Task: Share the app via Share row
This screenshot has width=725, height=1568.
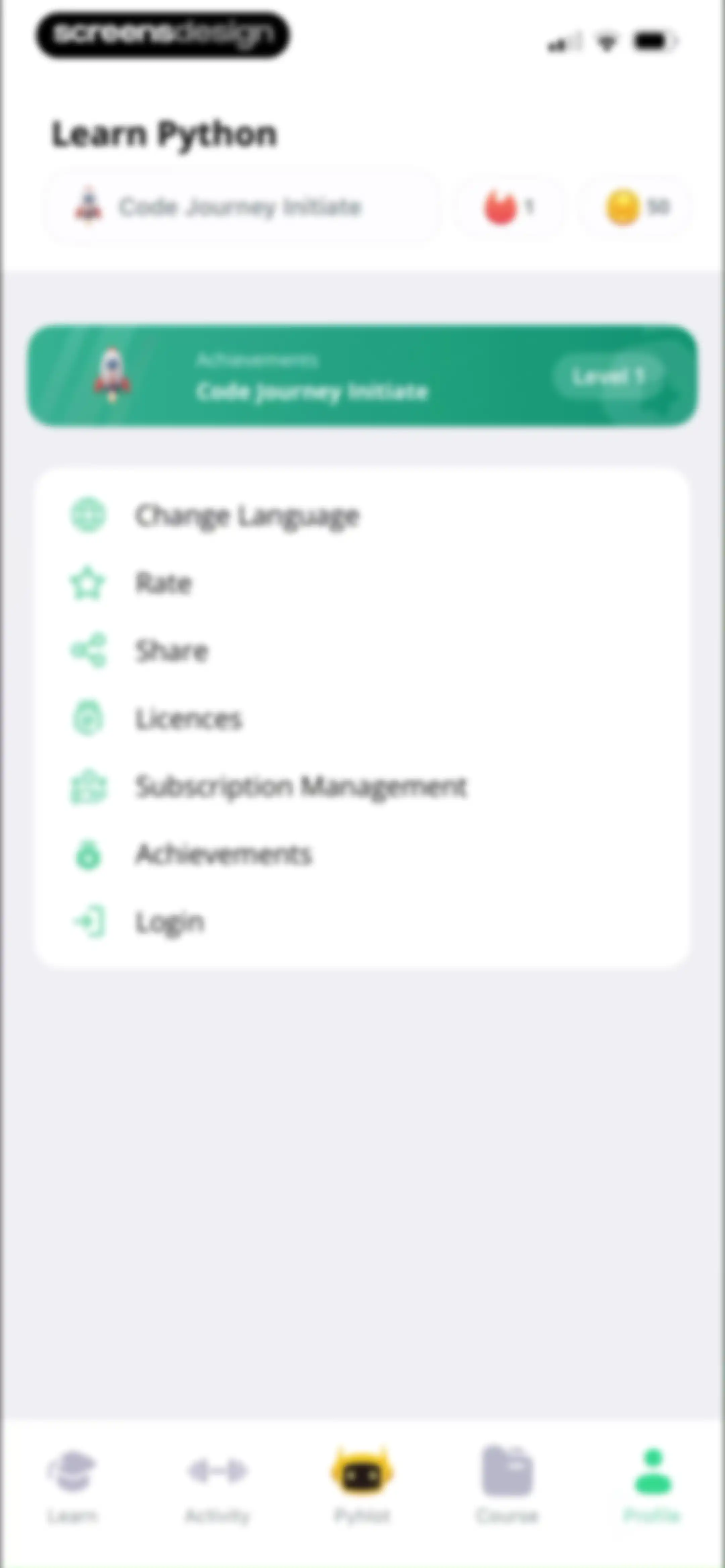Action: (x=362, y=651)
